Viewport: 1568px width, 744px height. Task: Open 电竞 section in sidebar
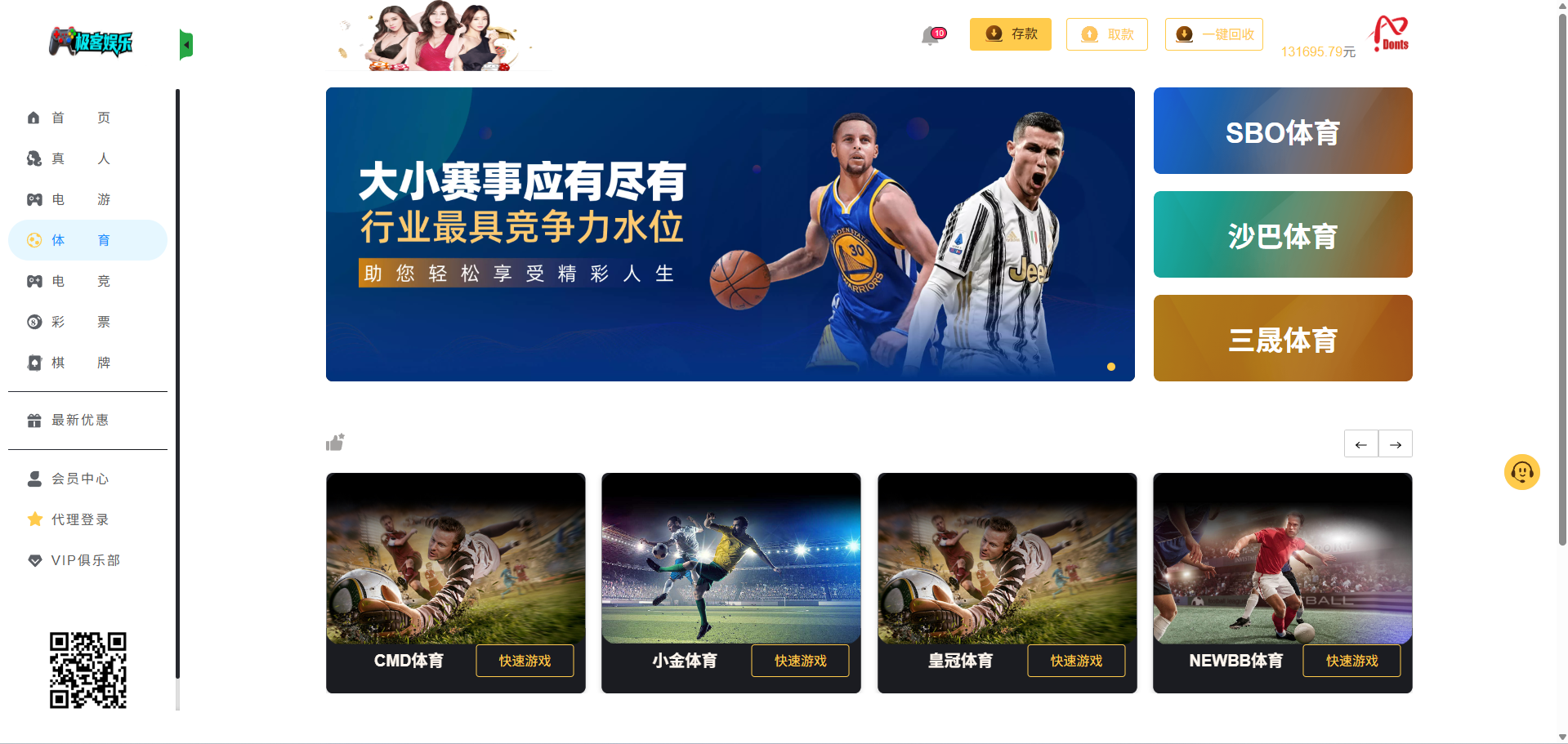[69, 281]
